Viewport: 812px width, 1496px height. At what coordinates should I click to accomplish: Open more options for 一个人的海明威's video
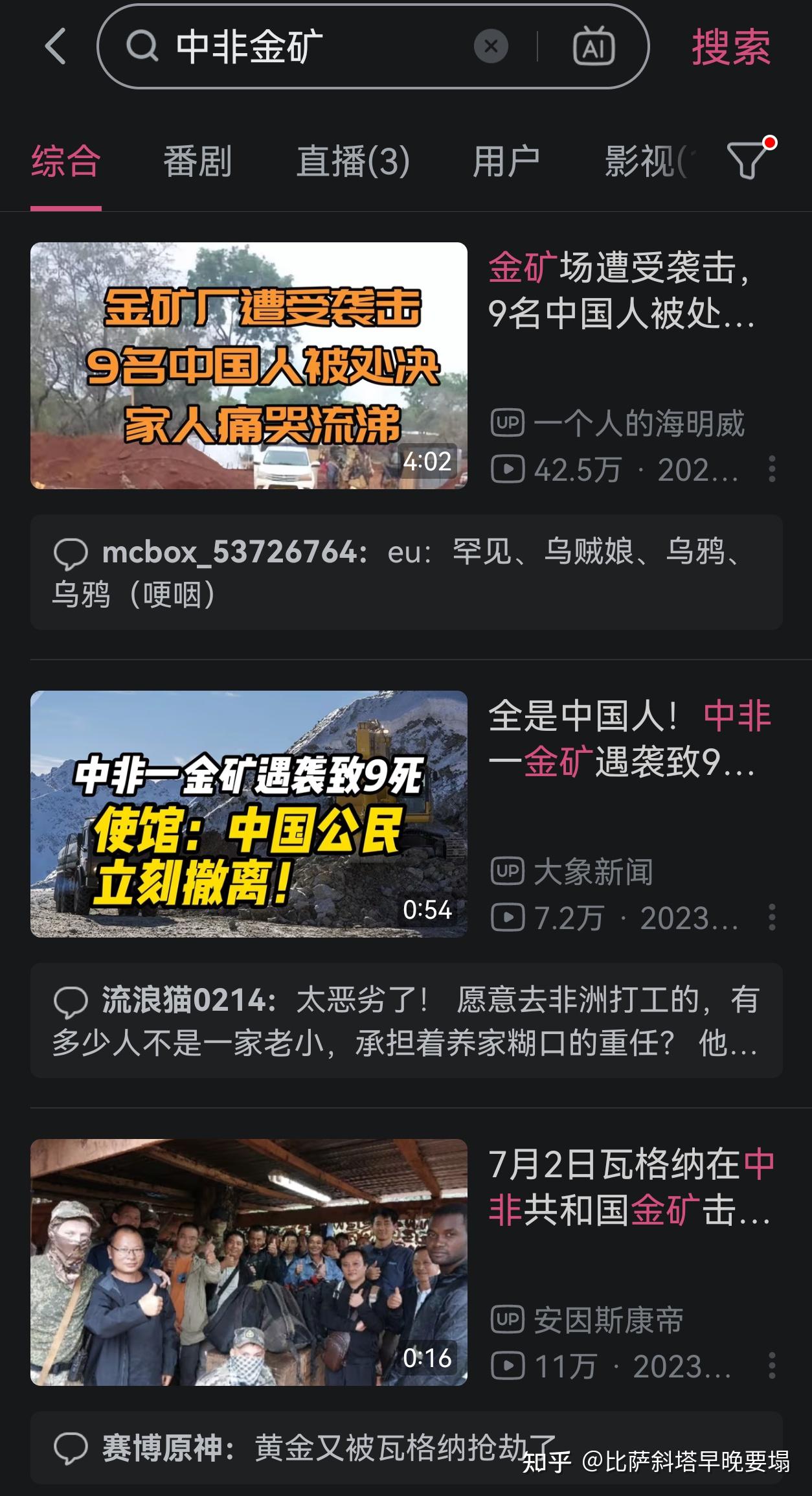(x=771, y=468)
